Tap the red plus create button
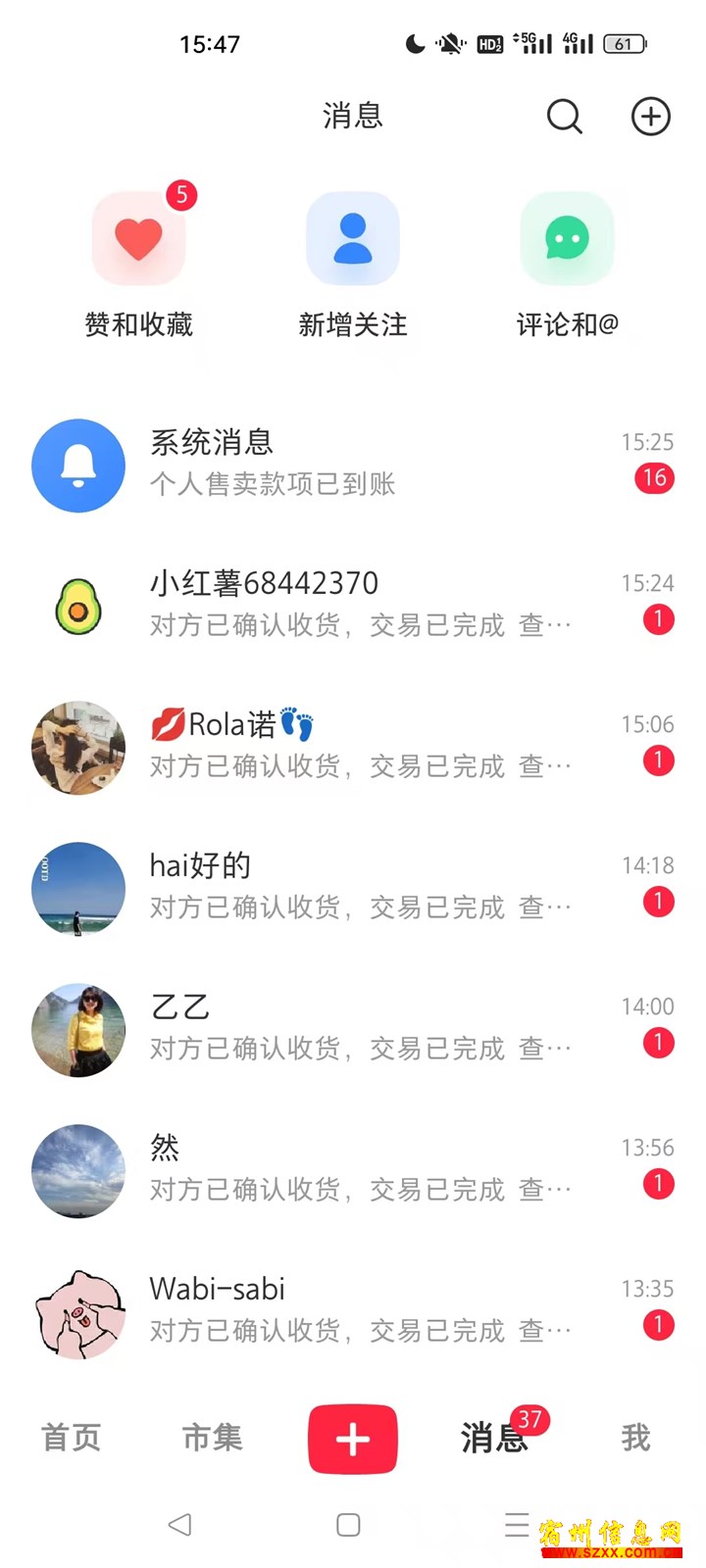The width and height of the screenshot is (706, 1568). (x=353, y=1439)
